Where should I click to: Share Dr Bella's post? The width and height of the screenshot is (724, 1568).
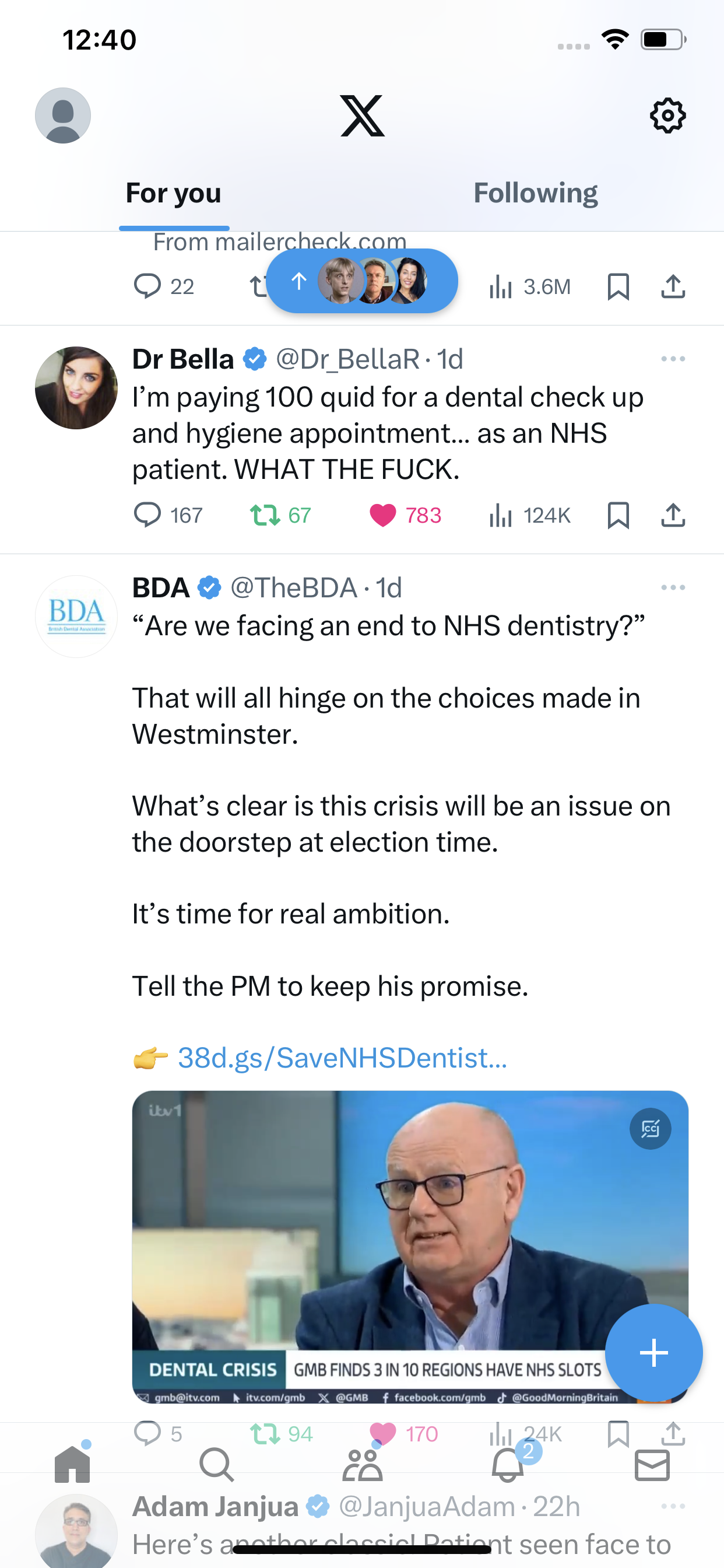click(x=673, y=516)
